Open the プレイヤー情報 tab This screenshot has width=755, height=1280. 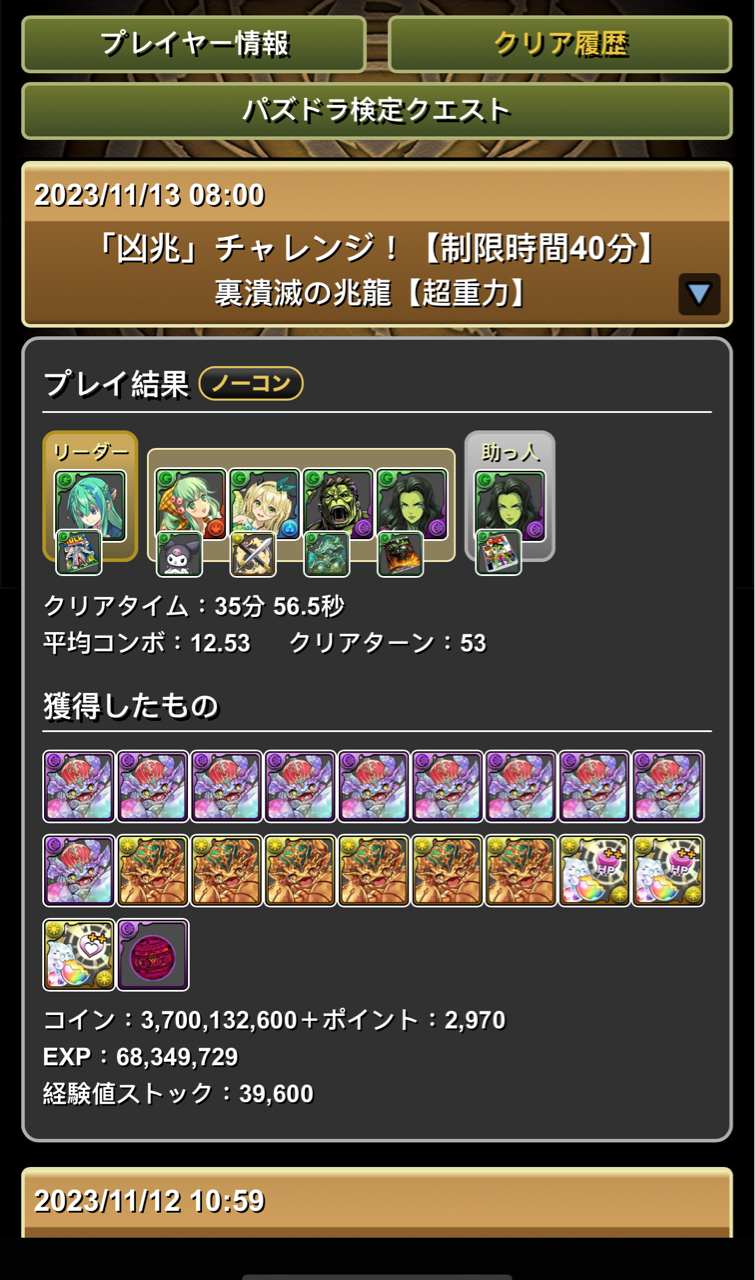(x=194, y=44)
